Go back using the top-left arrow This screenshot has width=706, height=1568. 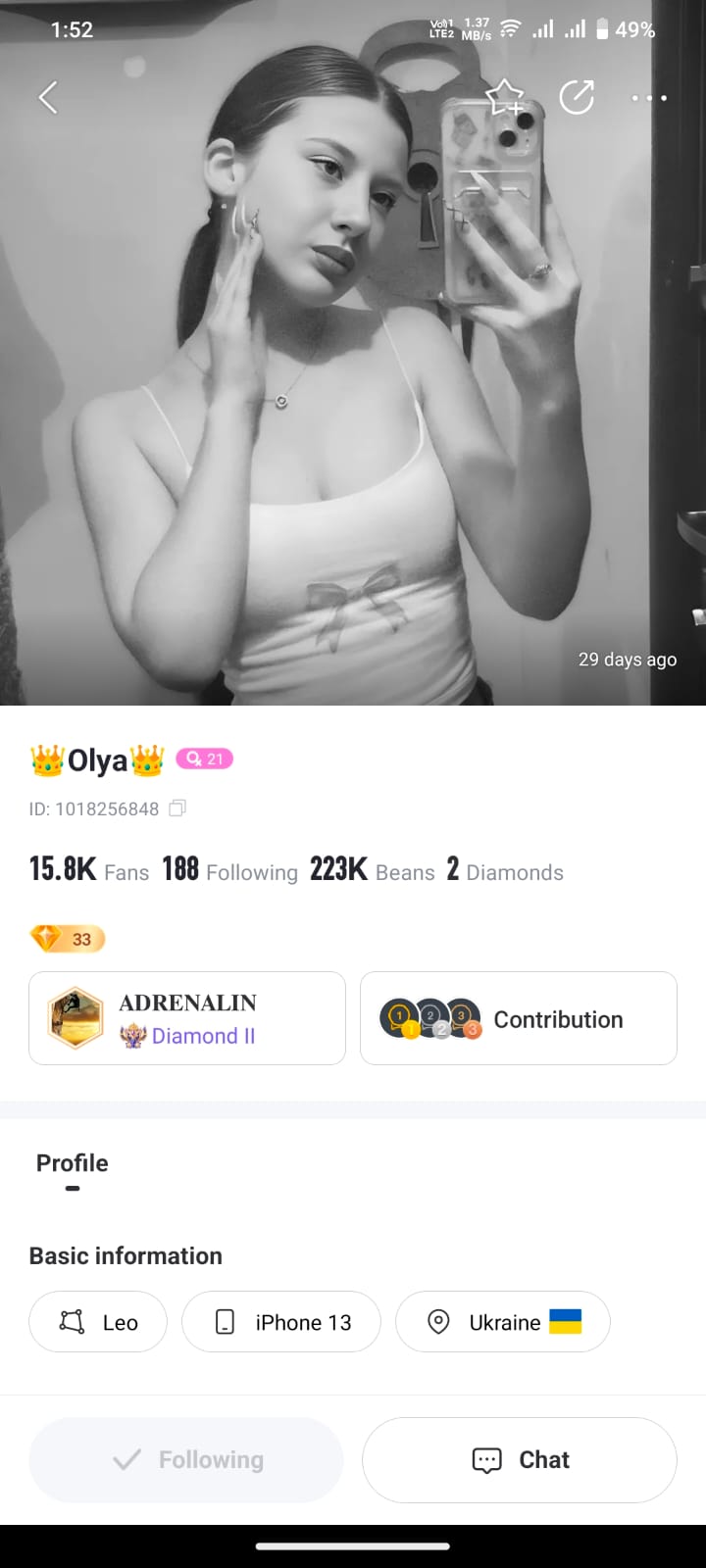(x=48, y=97)
